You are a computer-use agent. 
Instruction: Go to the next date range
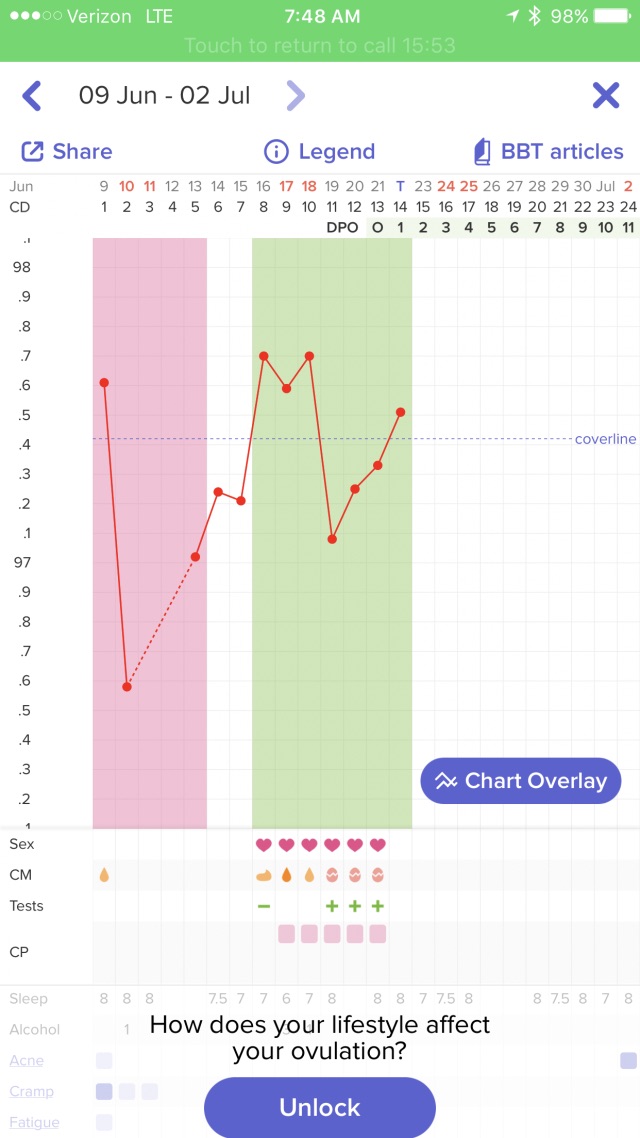click(296, 95)
